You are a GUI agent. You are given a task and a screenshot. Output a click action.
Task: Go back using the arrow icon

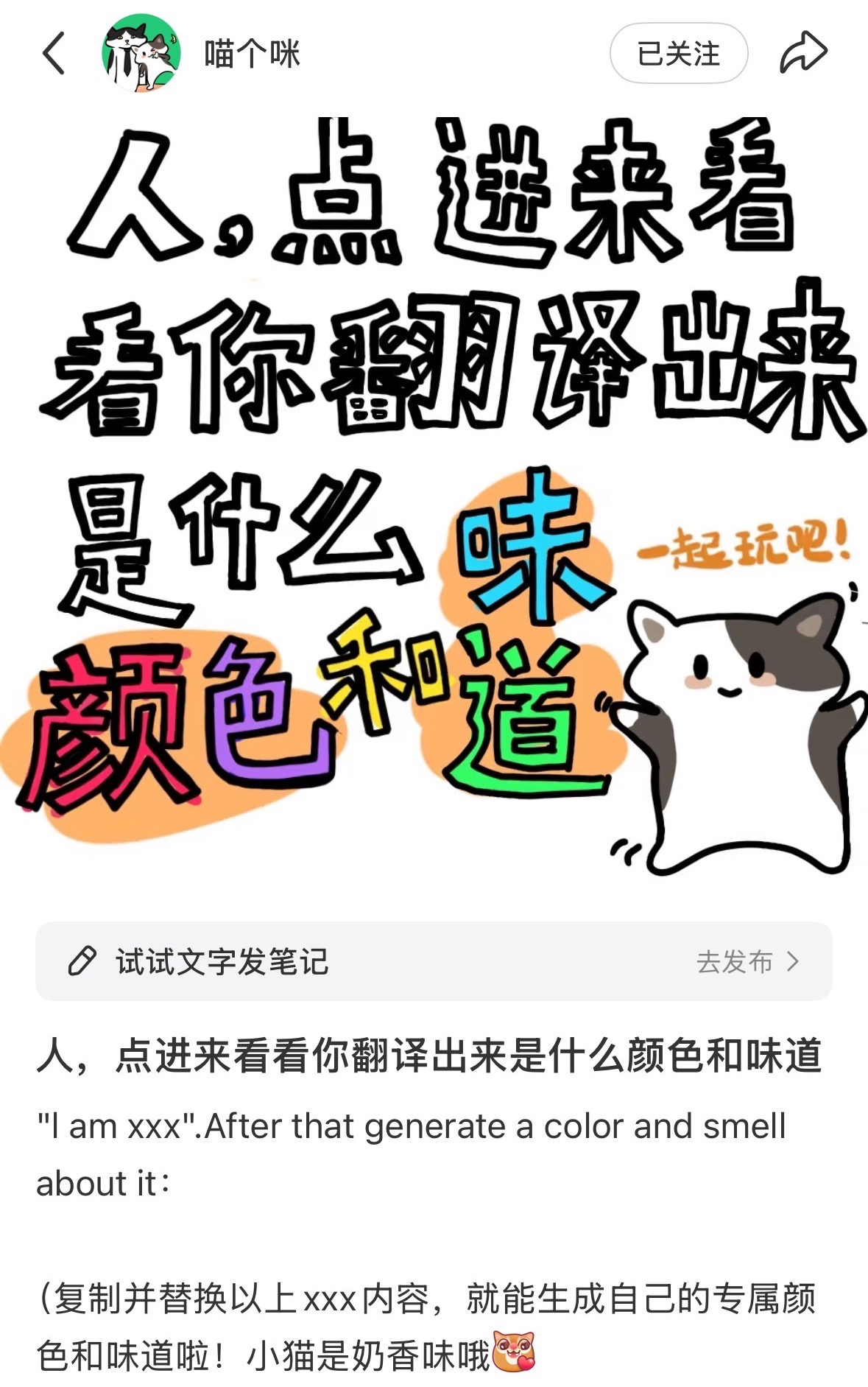[54, 53]
